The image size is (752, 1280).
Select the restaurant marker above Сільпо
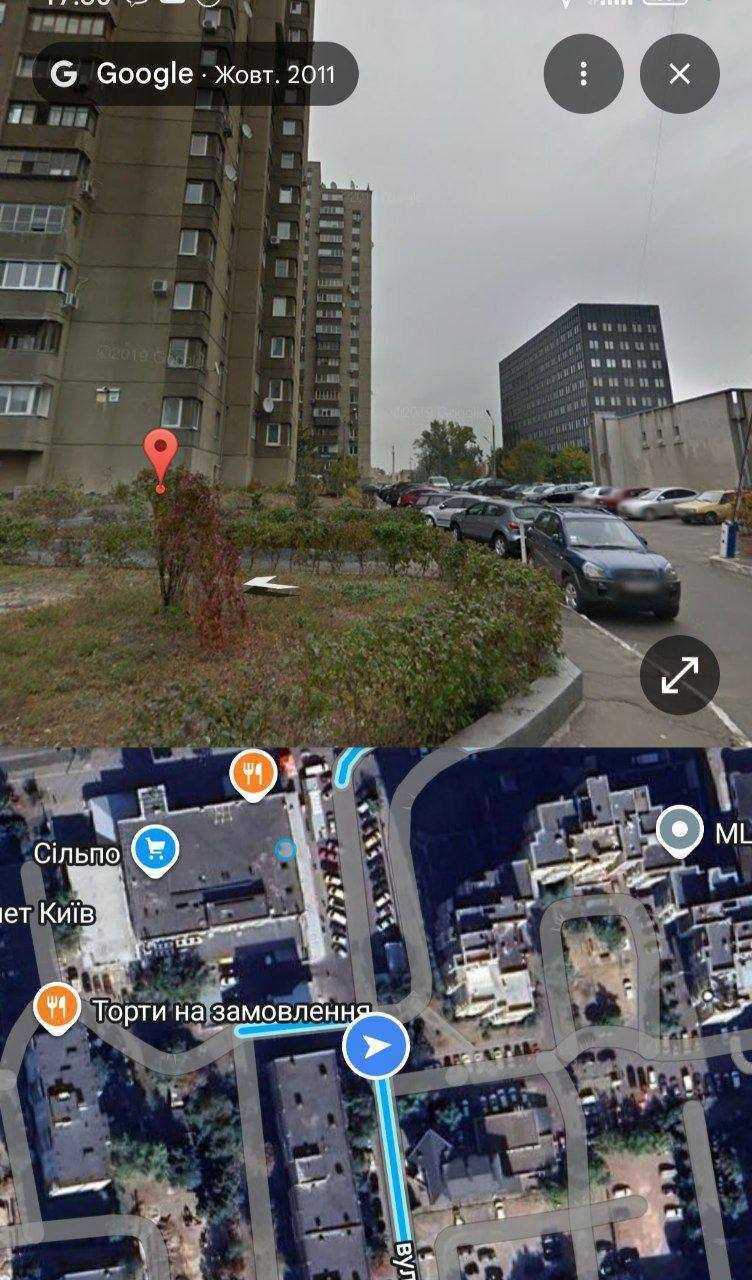click(x=254, y=774)
